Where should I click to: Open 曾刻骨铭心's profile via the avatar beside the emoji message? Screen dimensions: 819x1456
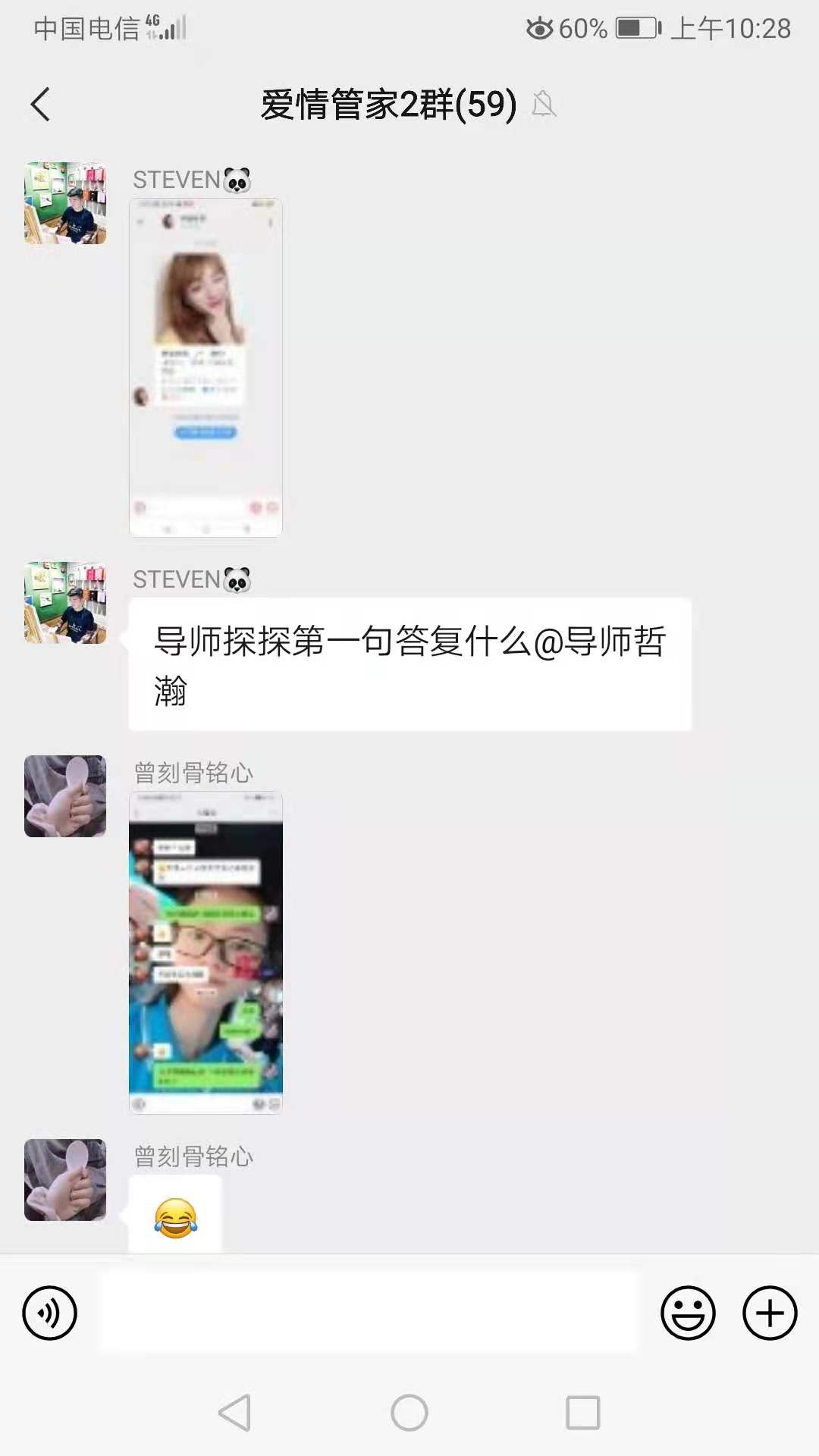click(65, 1180)
